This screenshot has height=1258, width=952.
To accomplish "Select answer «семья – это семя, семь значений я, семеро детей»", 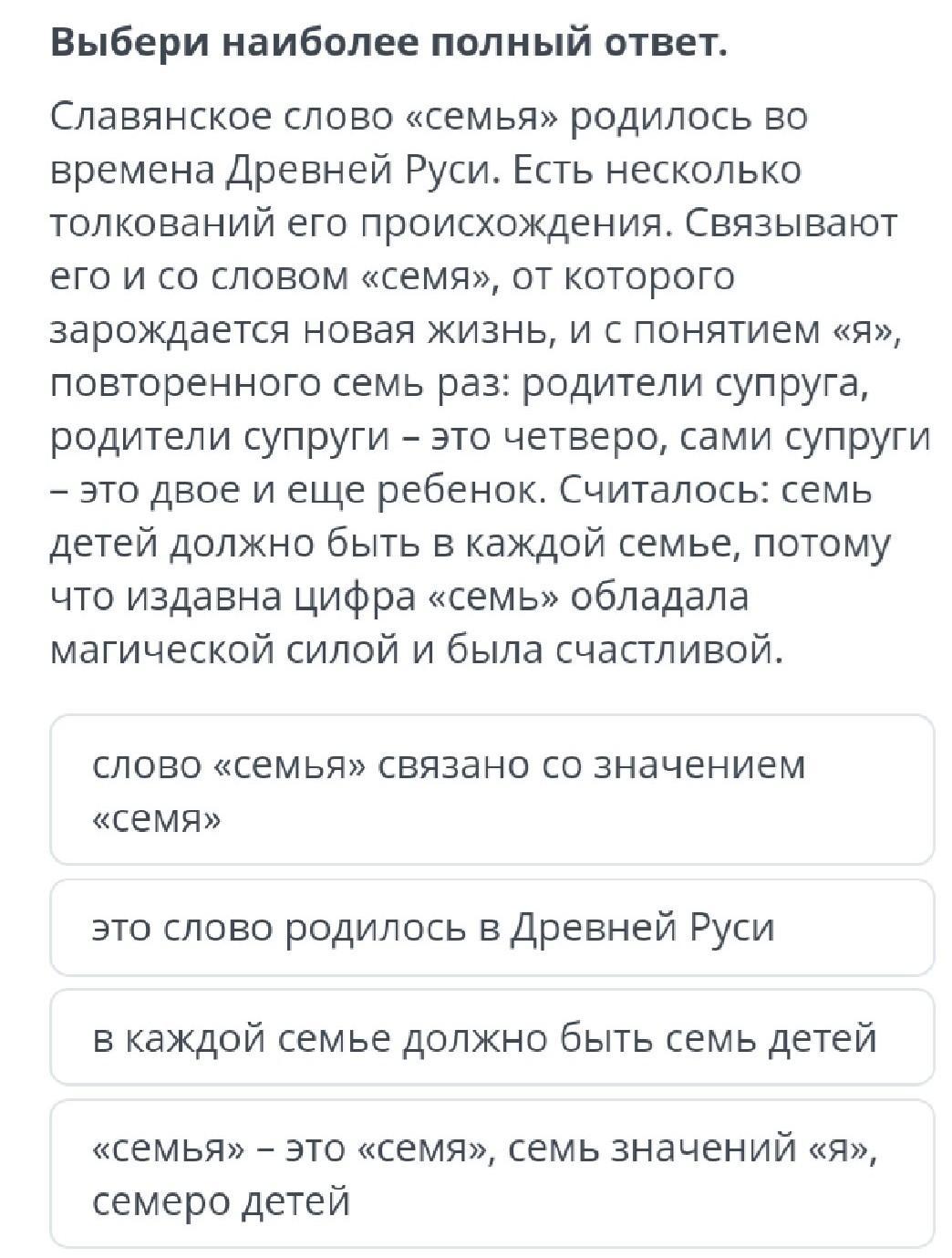I will click(492, 1173).
